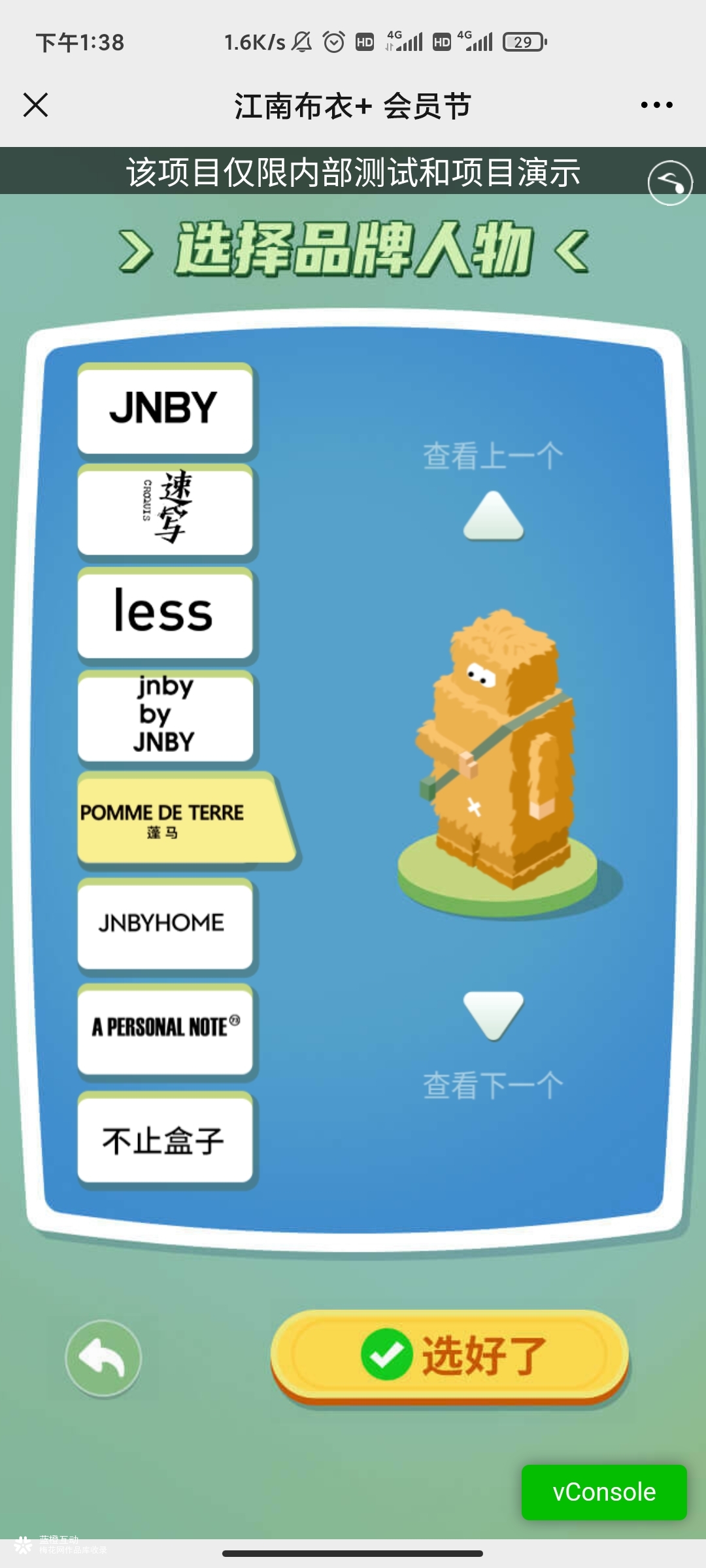The image size is (706, 1568).
Task: Open the three-dot overflow menu
Action: (x=656, y=105)
